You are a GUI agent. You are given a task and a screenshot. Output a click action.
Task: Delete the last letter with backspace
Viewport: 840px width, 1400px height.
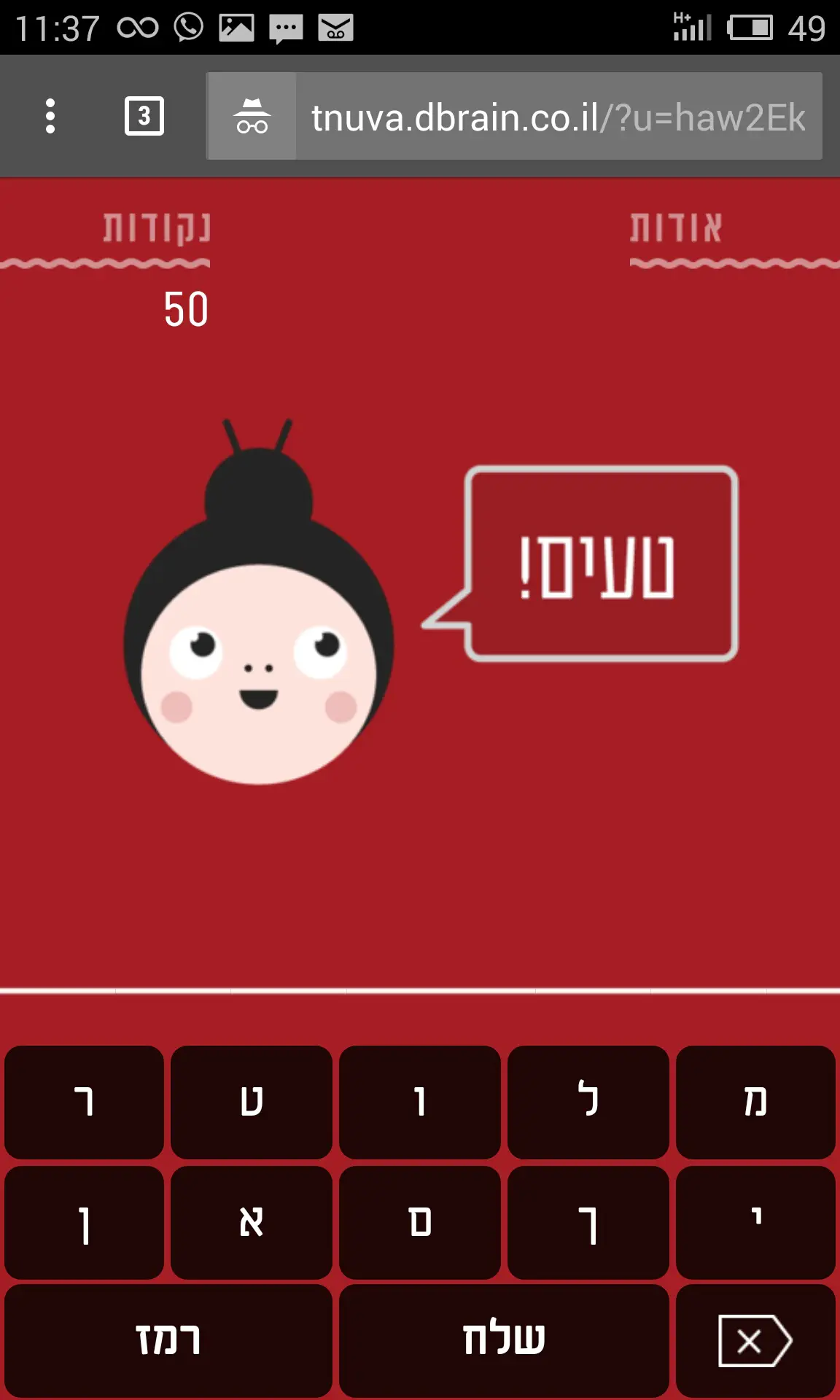tap(755, 1340)
